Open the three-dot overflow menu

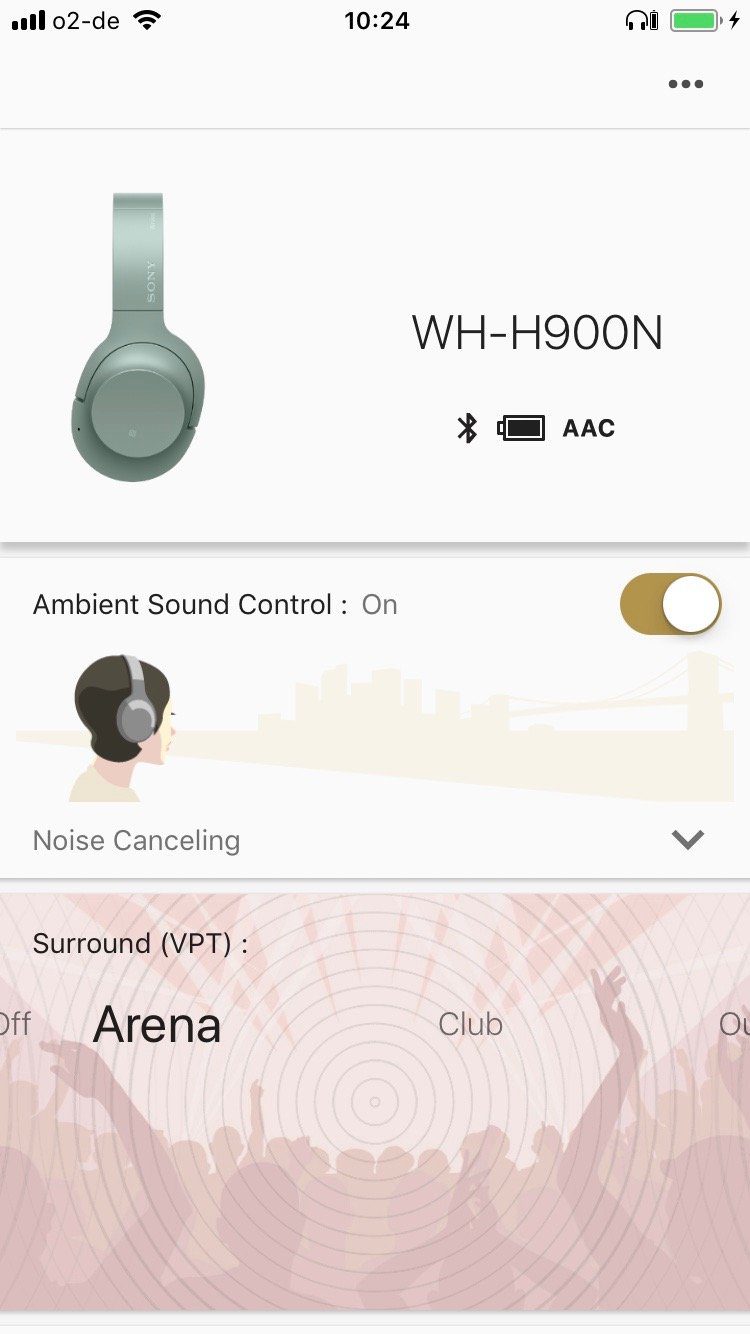(x=686, y=84)
